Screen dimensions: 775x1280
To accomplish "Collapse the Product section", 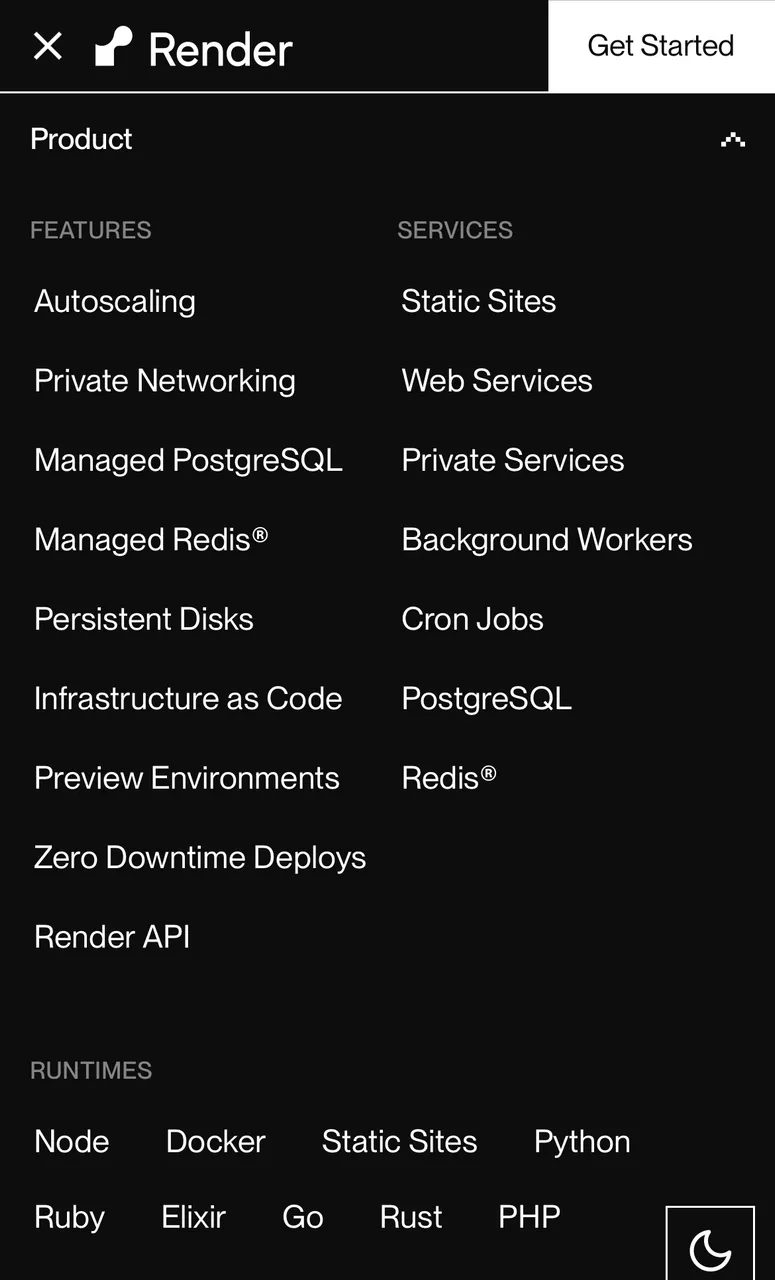I will [733, 140].
